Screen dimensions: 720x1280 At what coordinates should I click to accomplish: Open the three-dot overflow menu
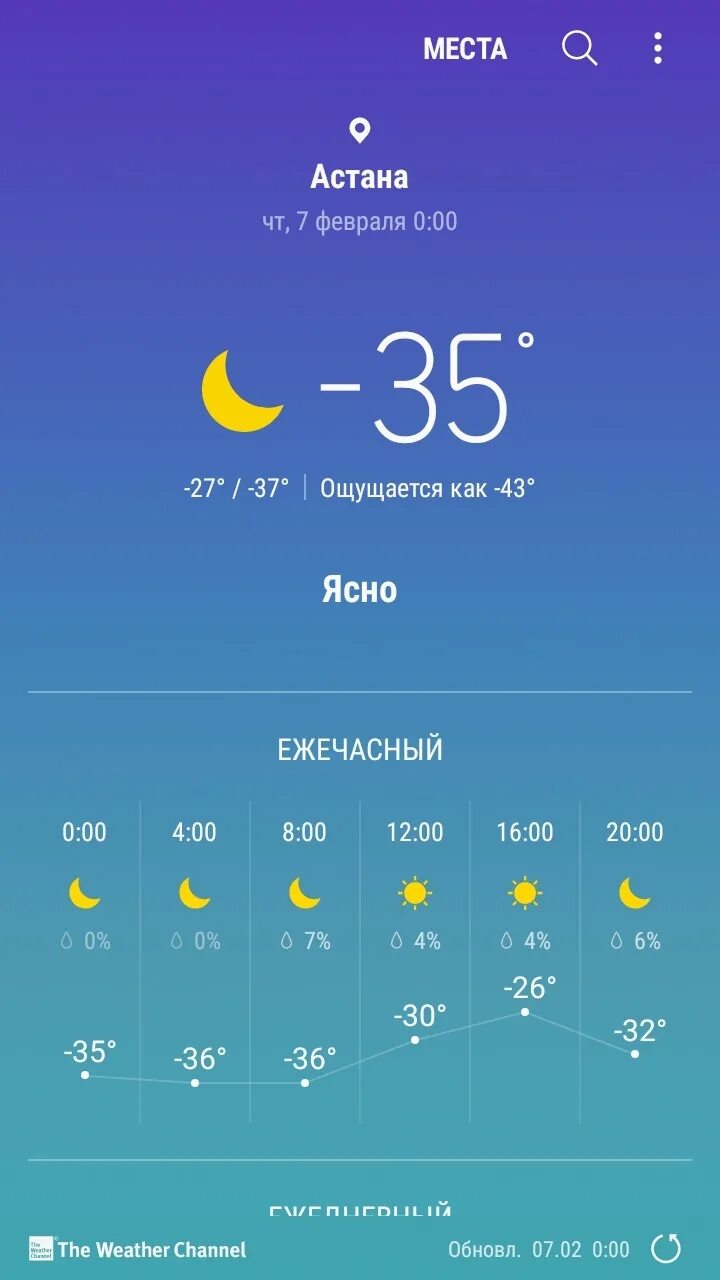point(657,48)
